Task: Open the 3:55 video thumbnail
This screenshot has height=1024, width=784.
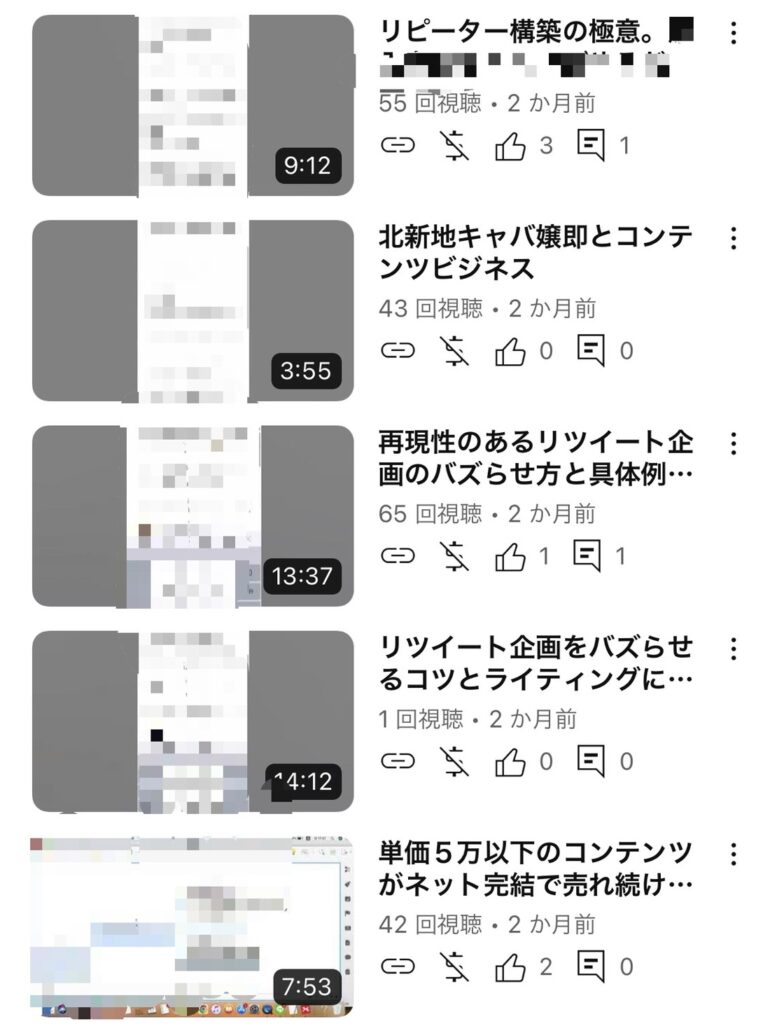Action: click(193, 311)
